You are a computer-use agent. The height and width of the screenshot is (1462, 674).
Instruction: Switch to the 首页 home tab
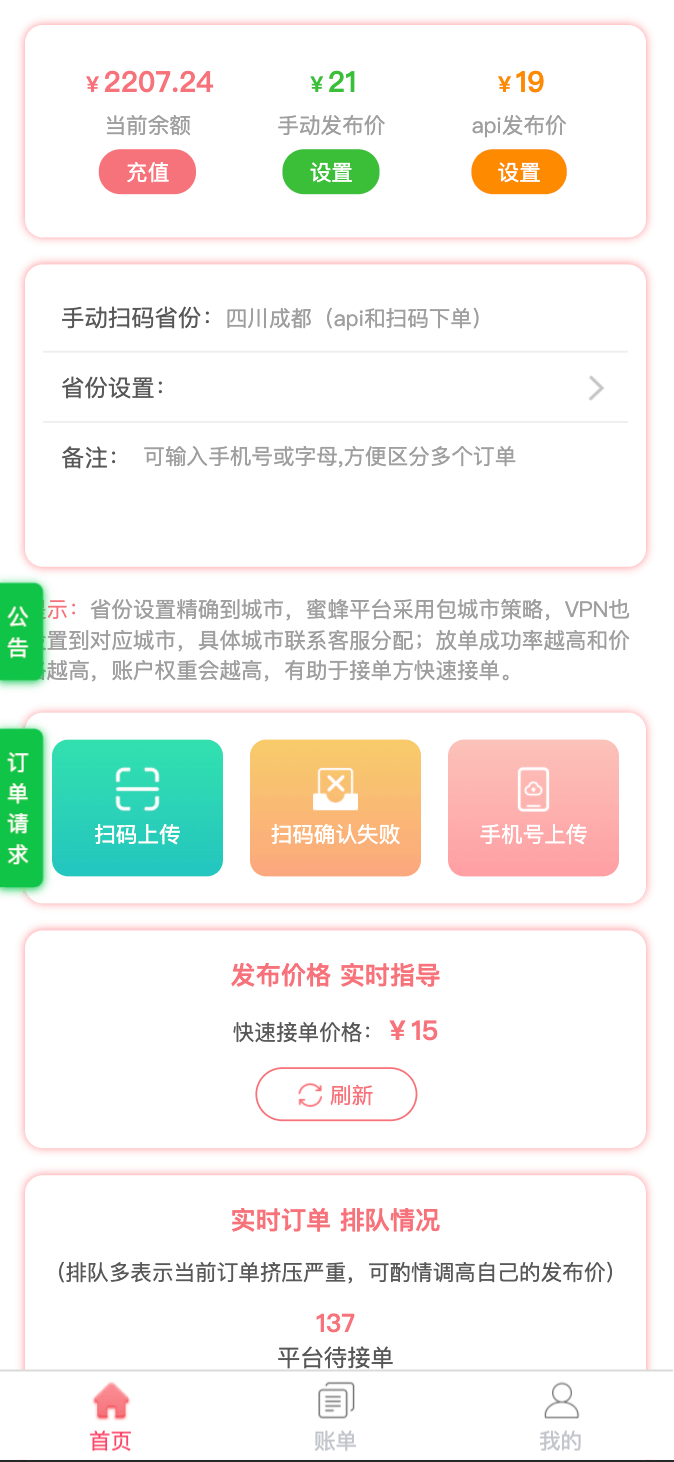(x=111, y=1417)
